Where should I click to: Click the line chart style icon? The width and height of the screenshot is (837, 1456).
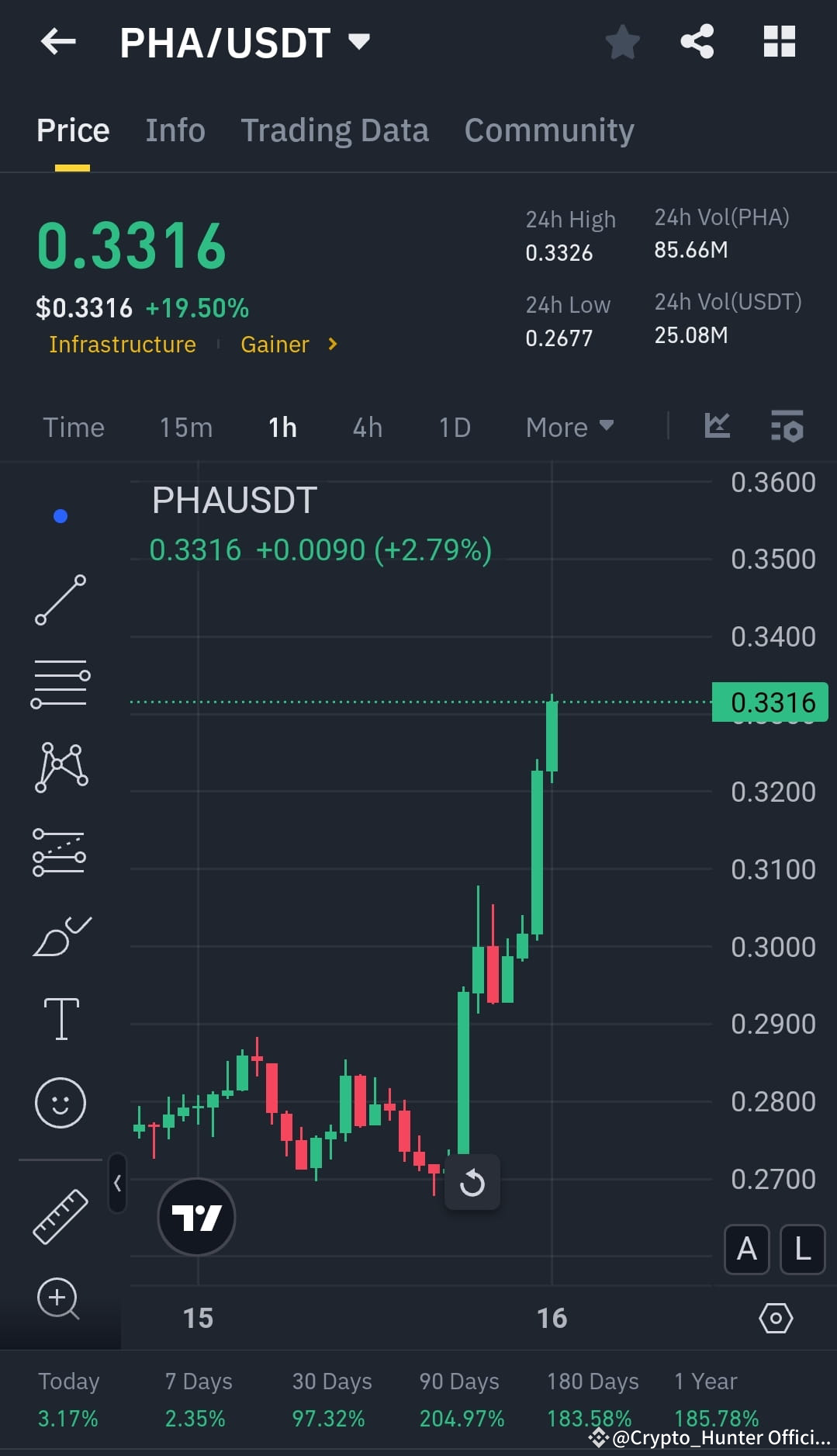(x=717, y=426)
